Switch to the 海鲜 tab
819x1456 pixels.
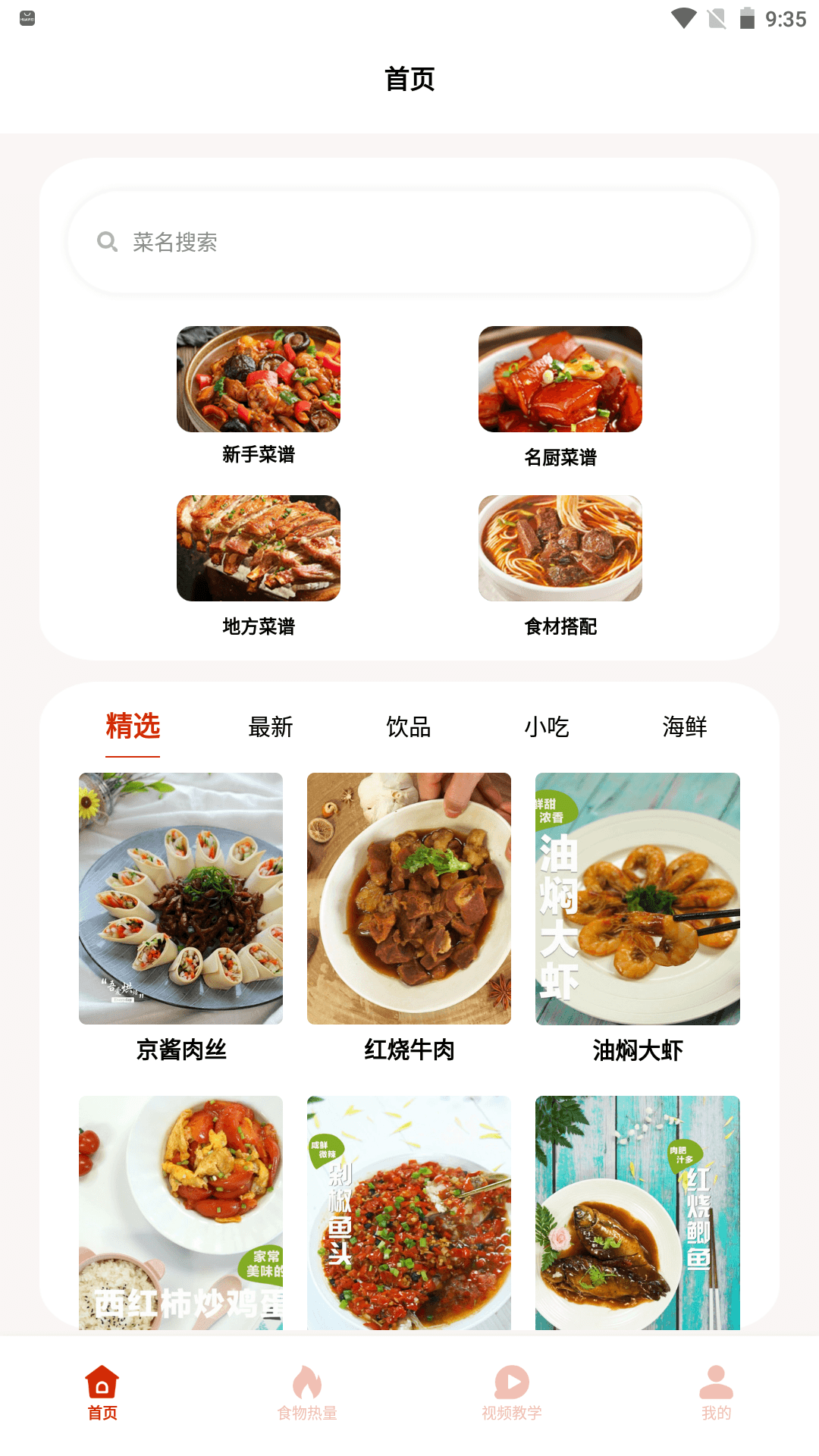(x=685, y=727)
